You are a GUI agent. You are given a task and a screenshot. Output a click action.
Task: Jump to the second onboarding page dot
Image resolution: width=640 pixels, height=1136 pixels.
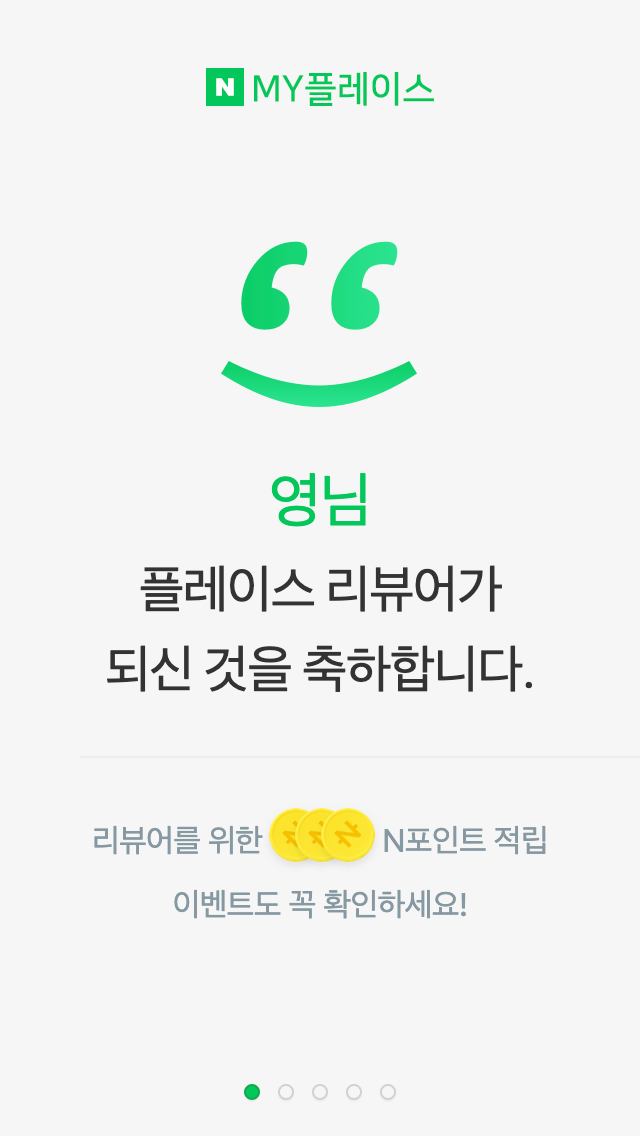point(286,1092)
